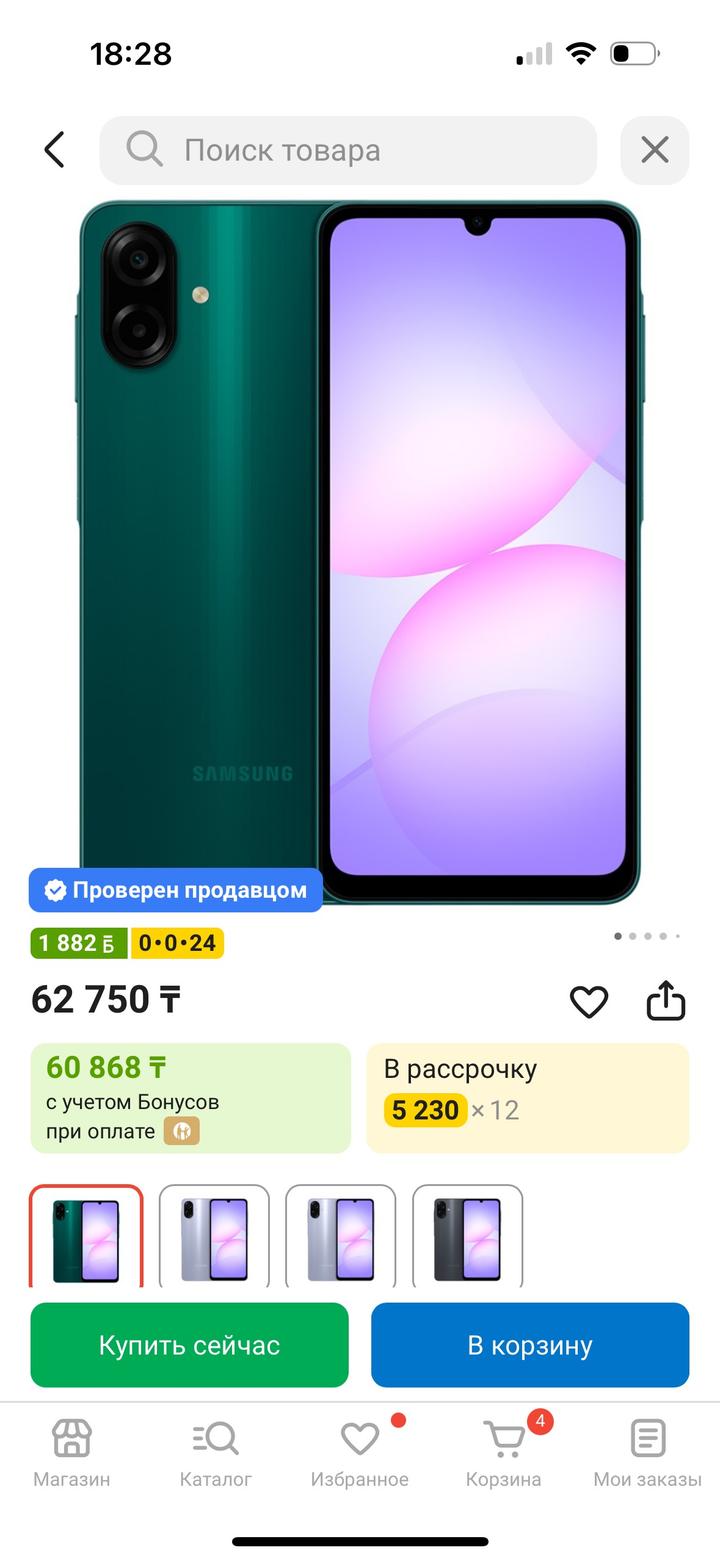The image size is (720, 1561).
Task: Open the Корзина tab
Action: point(503,1454)
